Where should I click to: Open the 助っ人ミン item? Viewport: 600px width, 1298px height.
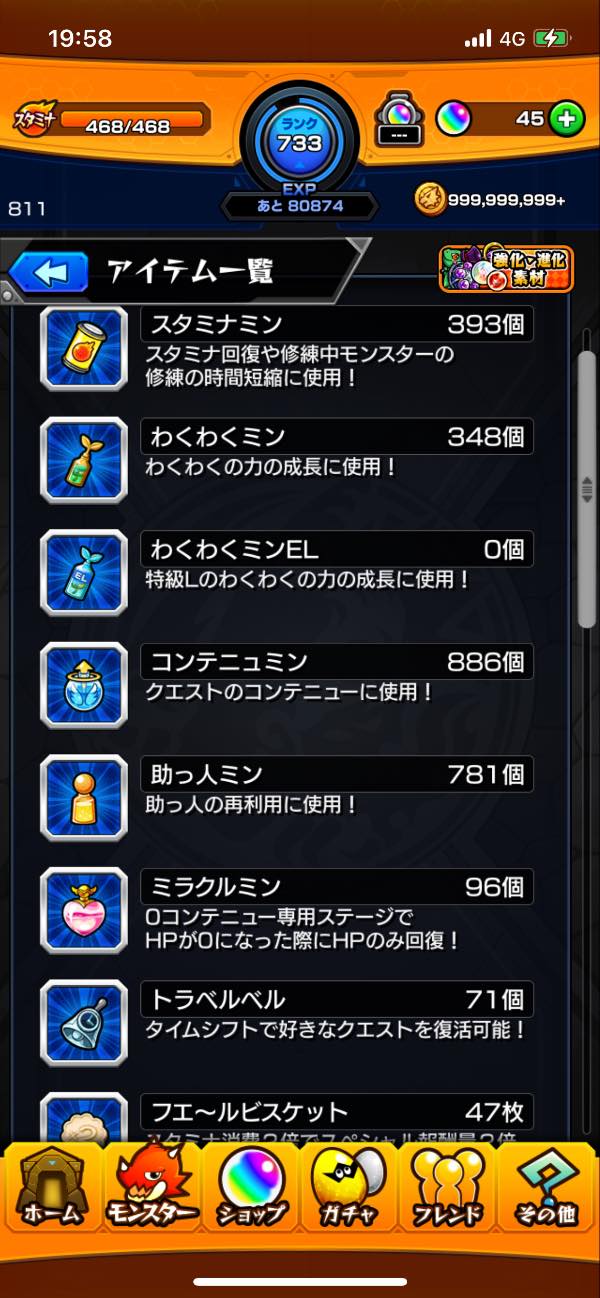[x=287, y=797]
